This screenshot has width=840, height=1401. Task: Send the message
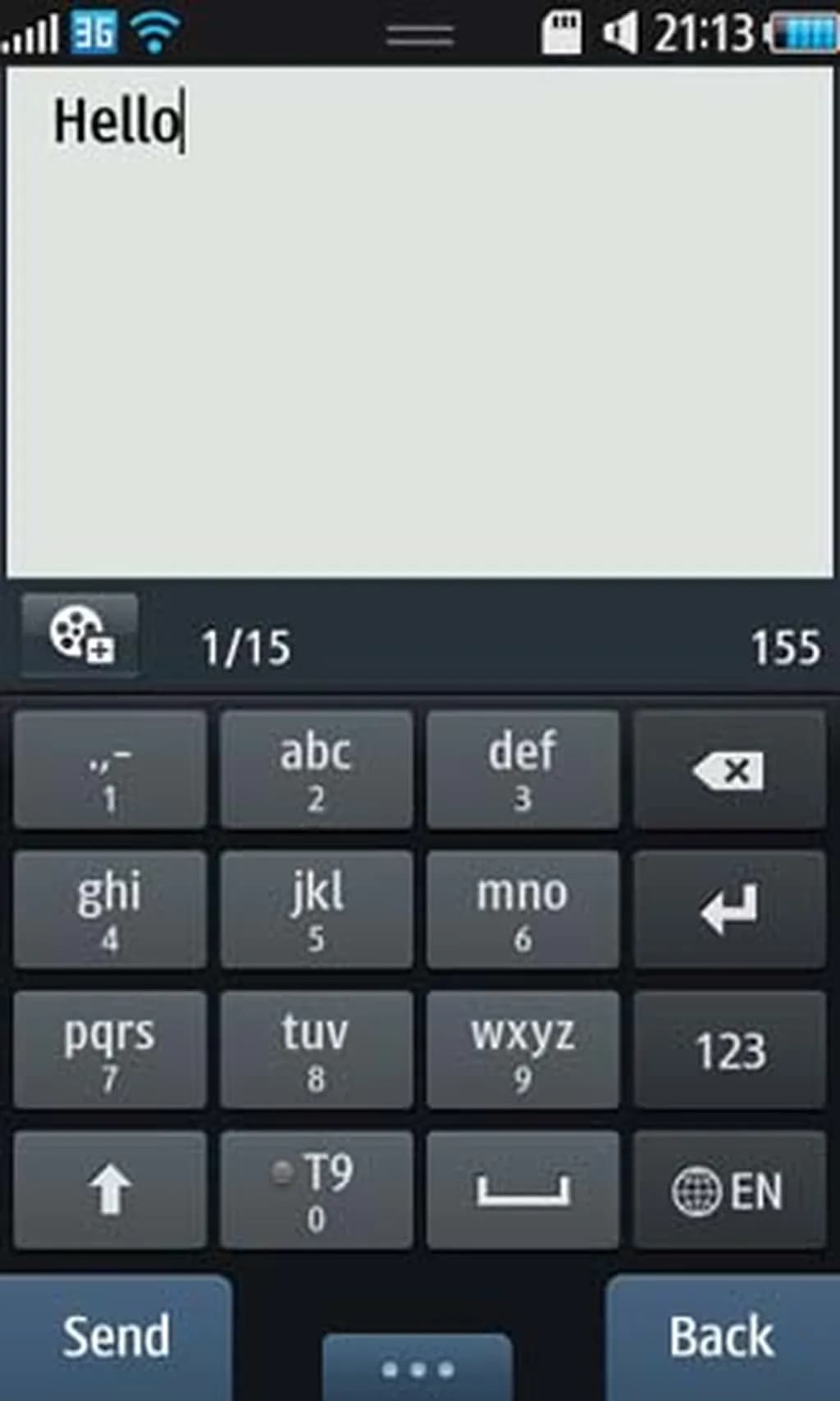(116, 1337)
